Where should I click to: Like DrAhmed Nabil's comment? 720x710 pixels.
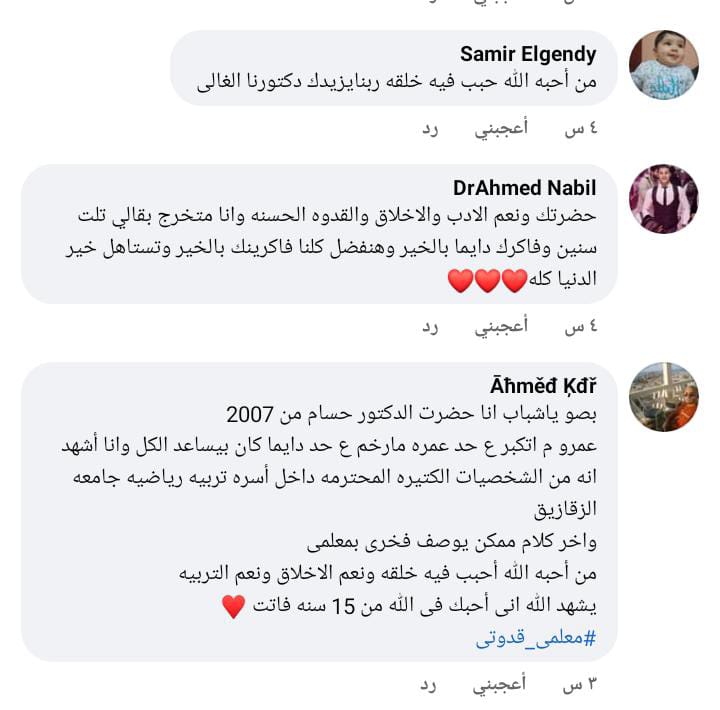pyautogui.click(x=501, y=326)
